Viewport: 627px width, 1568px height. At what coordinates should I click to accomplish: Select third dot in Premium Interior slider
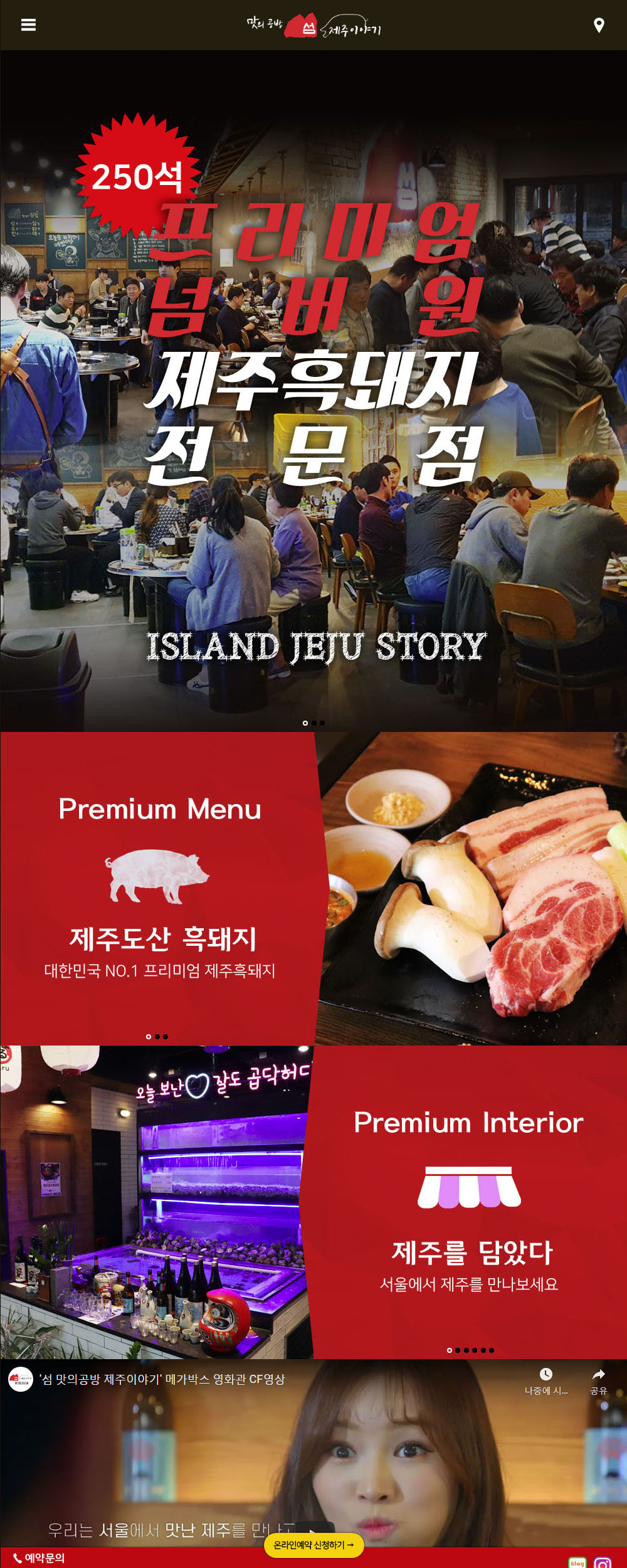[x=466, y=1350]
